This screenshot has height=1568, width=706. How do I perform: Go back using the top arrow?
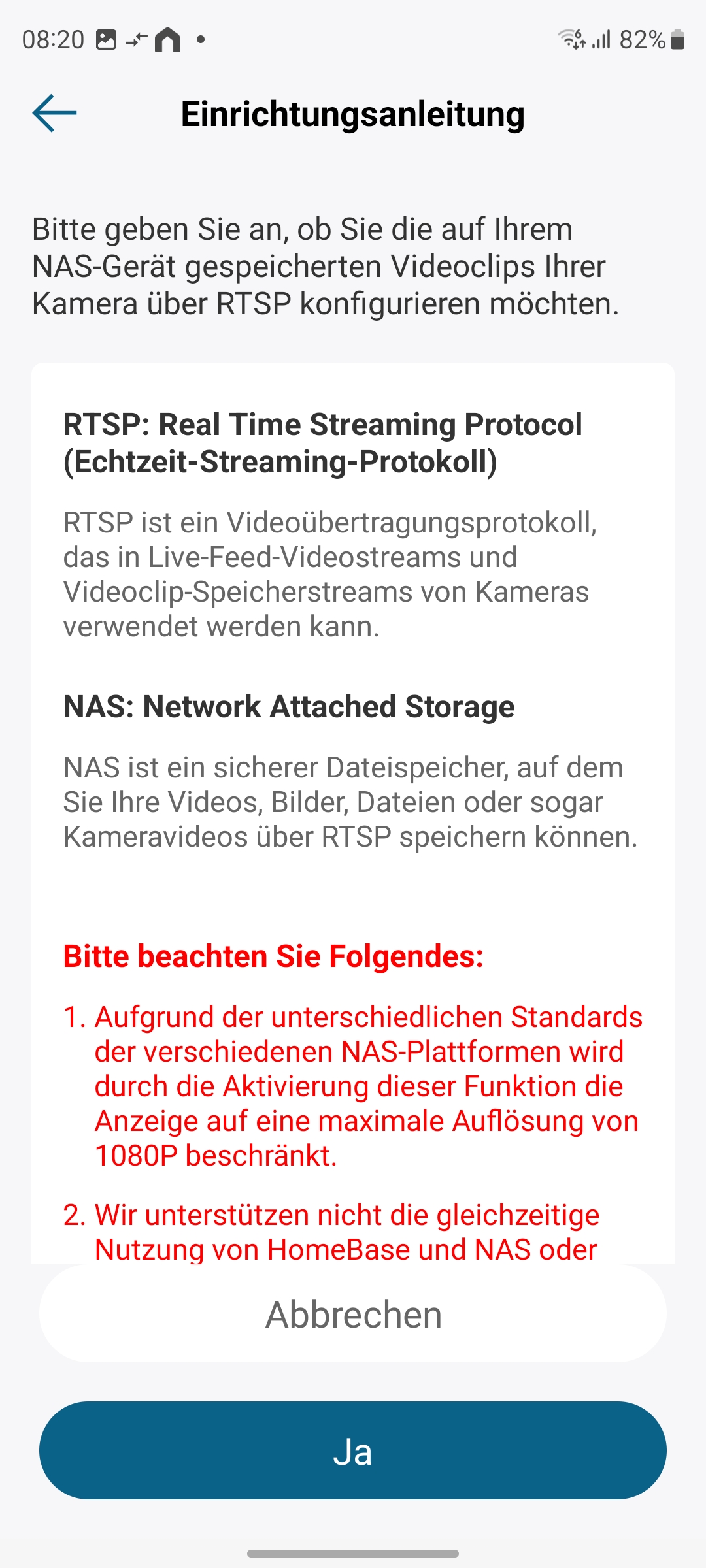[x=55, y=114]
